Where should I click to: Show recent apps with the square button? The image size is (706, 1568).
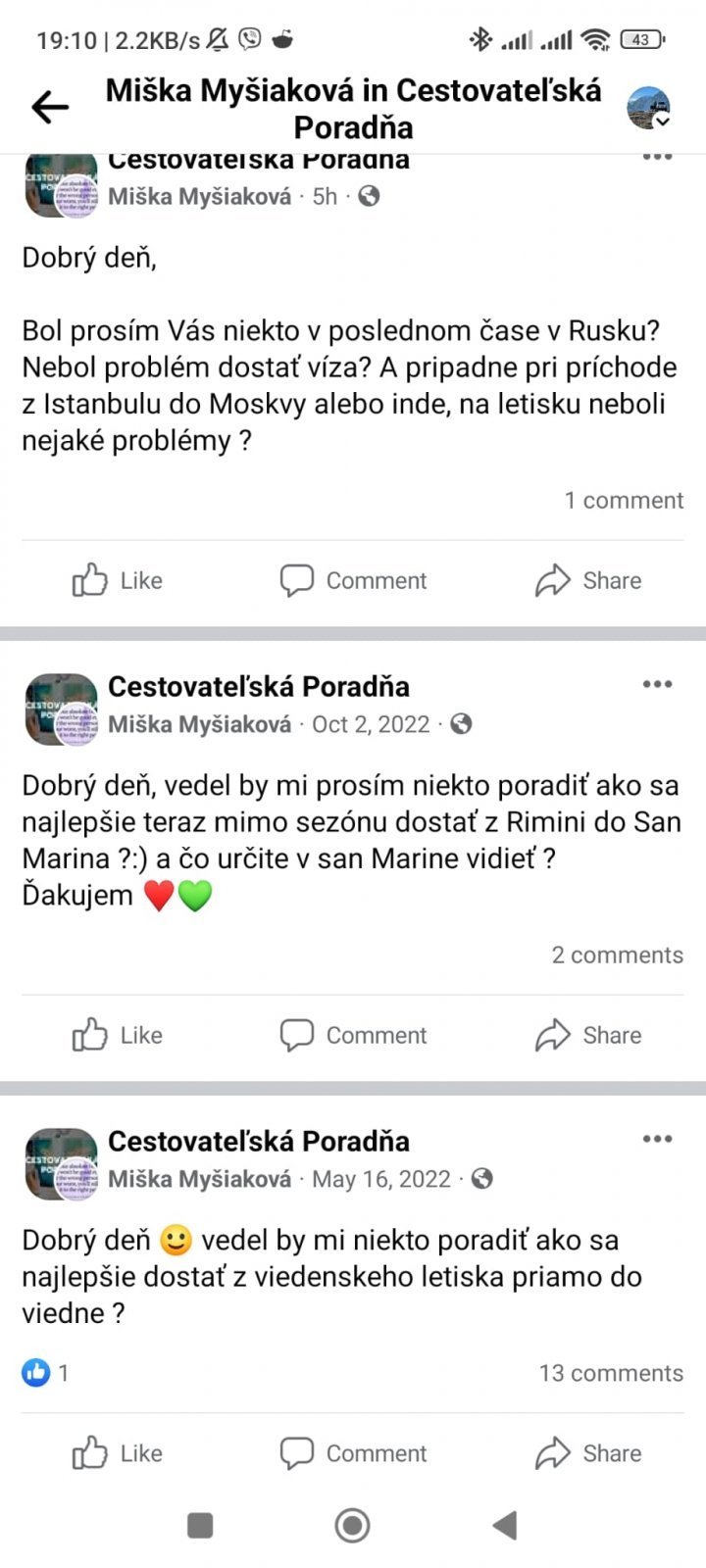point(200,1525)
